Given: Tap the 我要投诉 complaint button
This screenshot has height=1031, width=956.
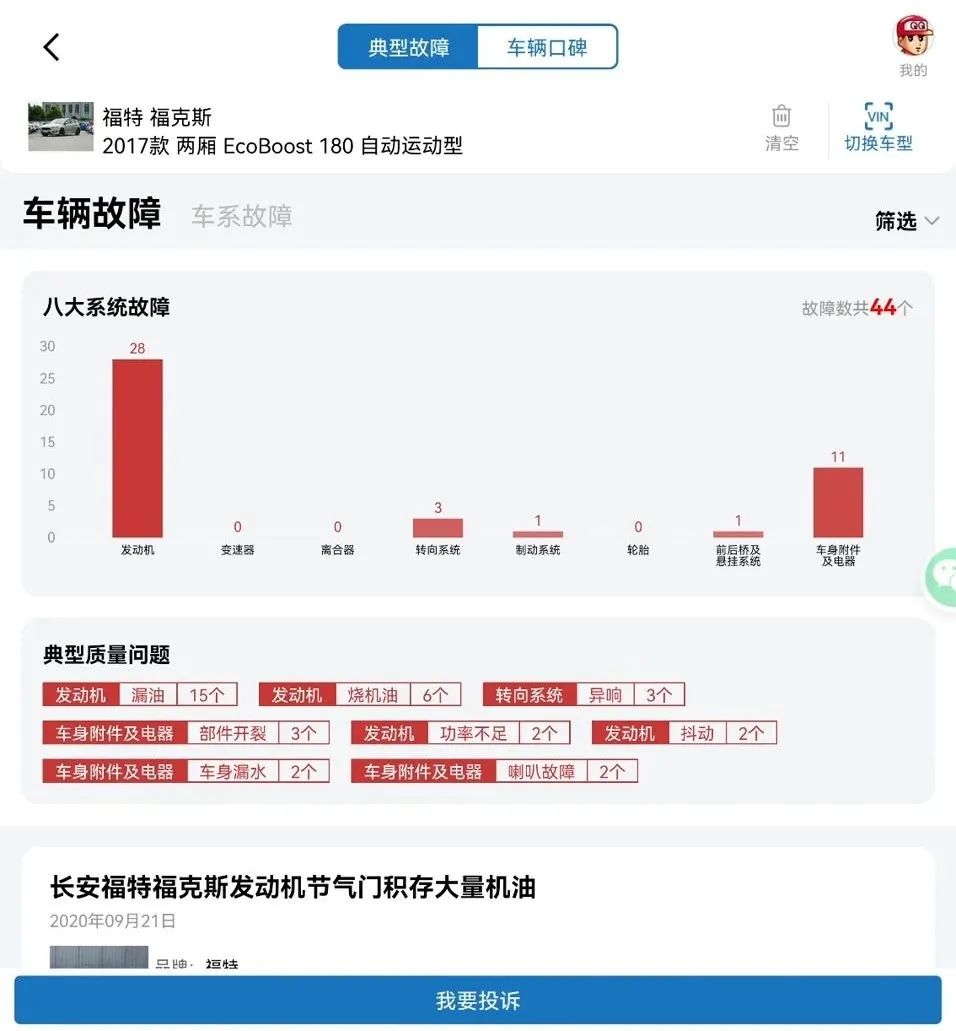Looking at the screenshot, I should click(478, 1000).
